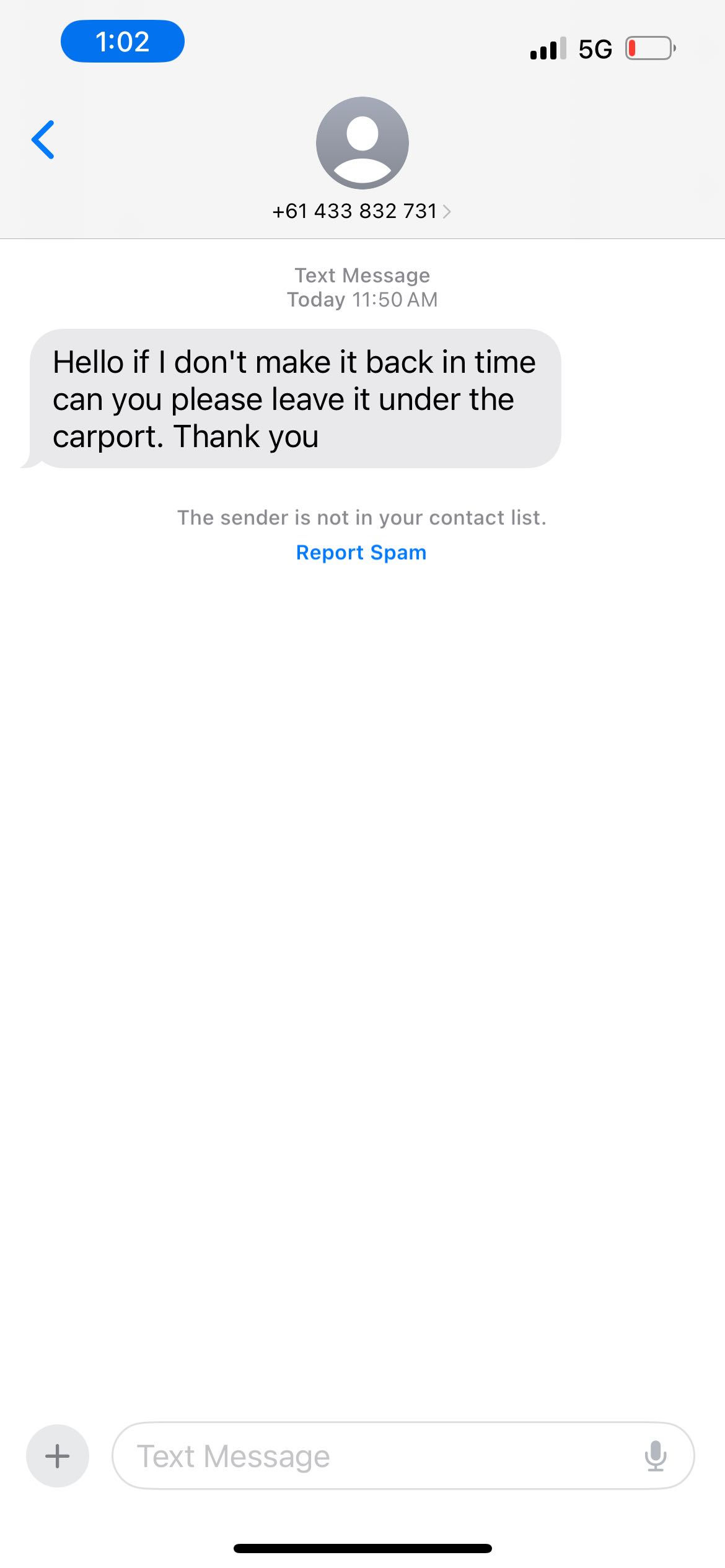Tap the Report Spam link

(x=361, y=552)
